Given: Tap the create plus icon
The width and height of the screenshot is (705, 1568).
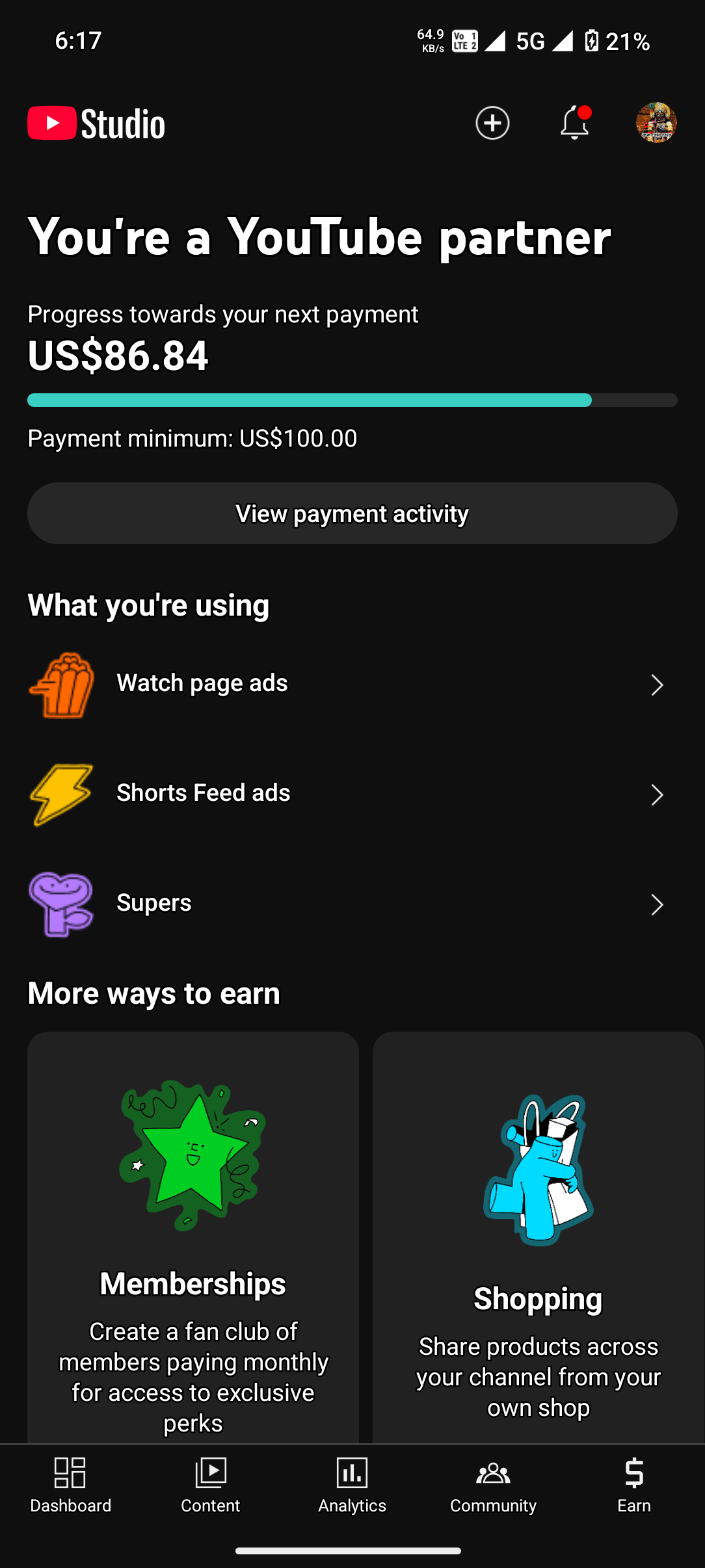Looking at the screenshot, I should point(492,123).
